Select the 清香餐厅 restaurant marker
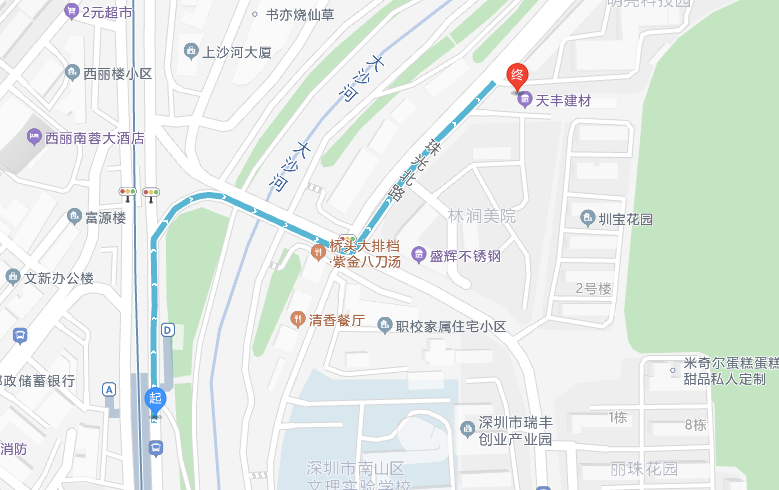Image resolution: width=779 pixels, height=490 pixels. [x=297, y=320]
